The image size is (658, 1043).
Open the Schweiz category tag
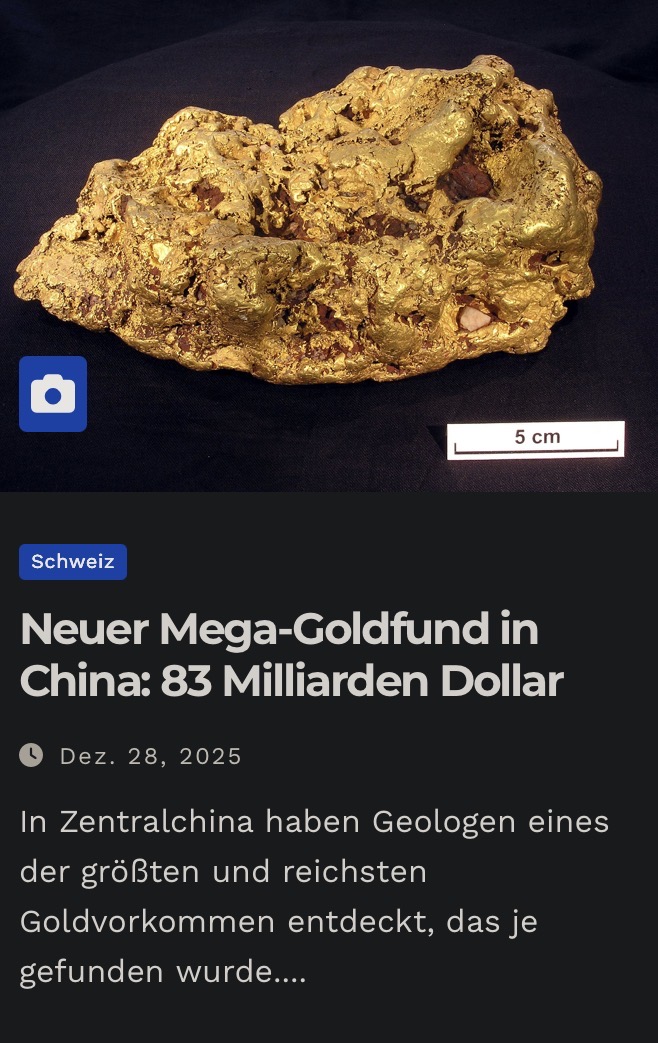[73, 562]
